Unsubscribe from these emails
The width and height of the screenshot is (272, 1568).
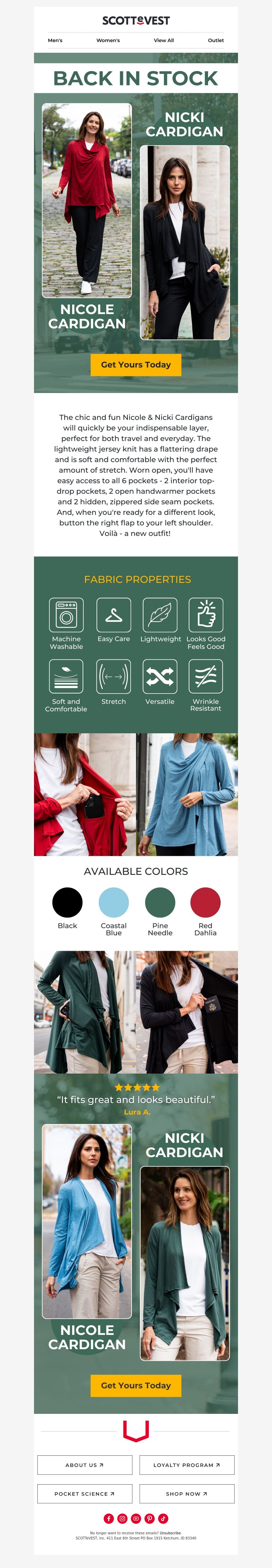170,1533
